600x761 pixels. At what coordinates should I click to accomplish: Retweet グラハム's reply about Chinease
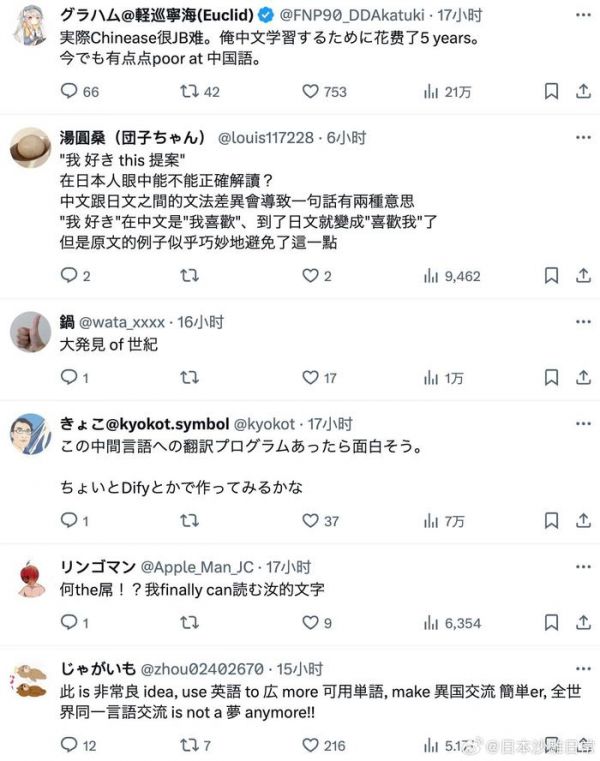(189, 91)
